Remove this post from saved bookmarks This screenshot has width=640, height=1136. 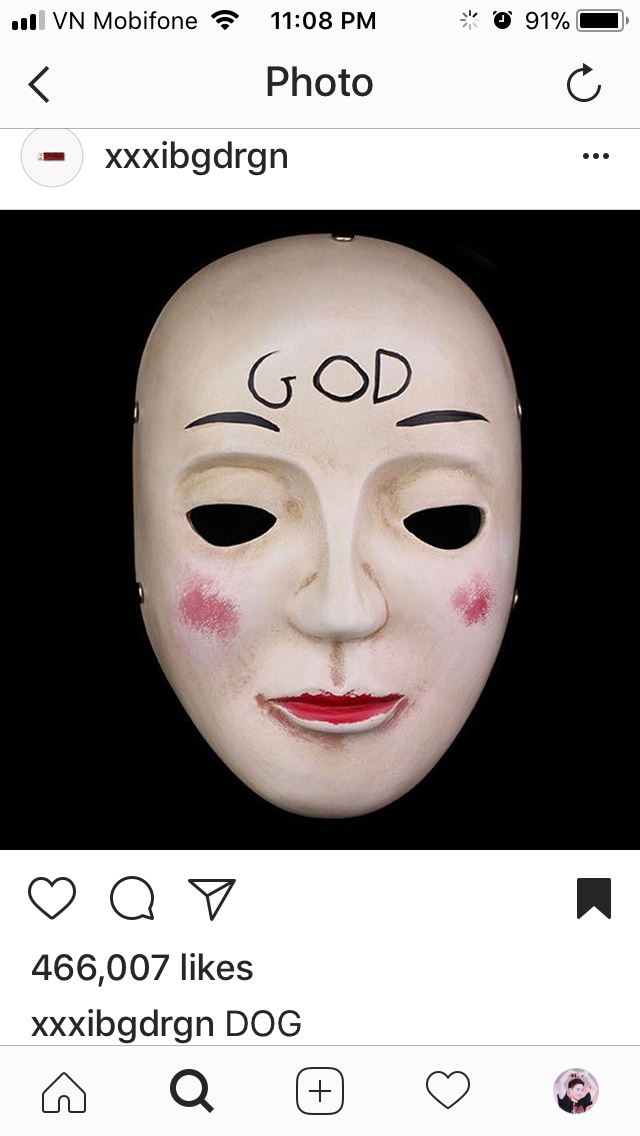(593, 898)
